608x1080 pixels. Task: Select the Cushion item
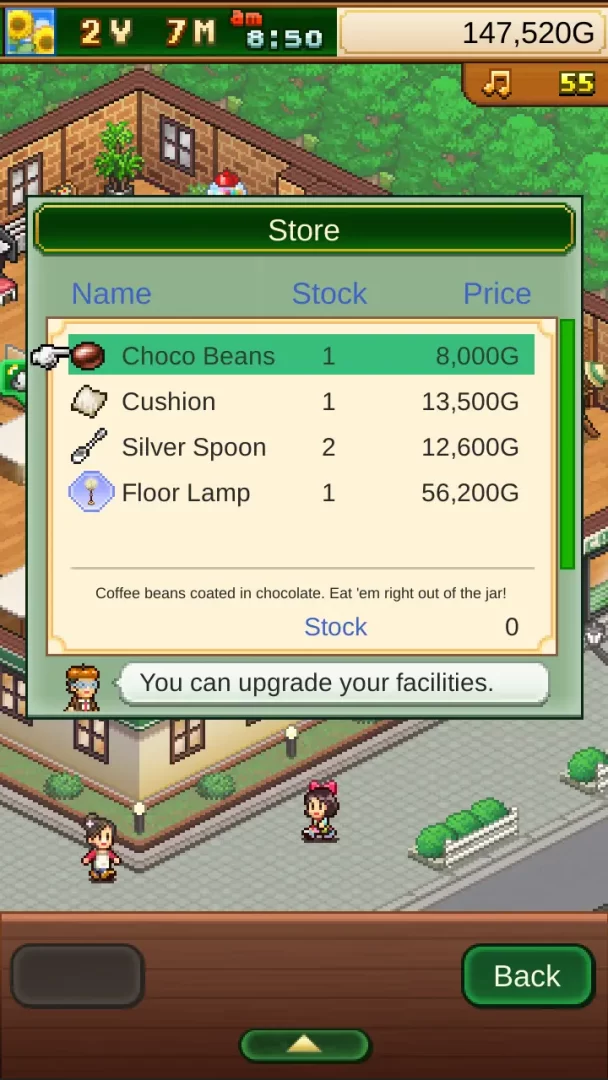[x=300, y=402]
